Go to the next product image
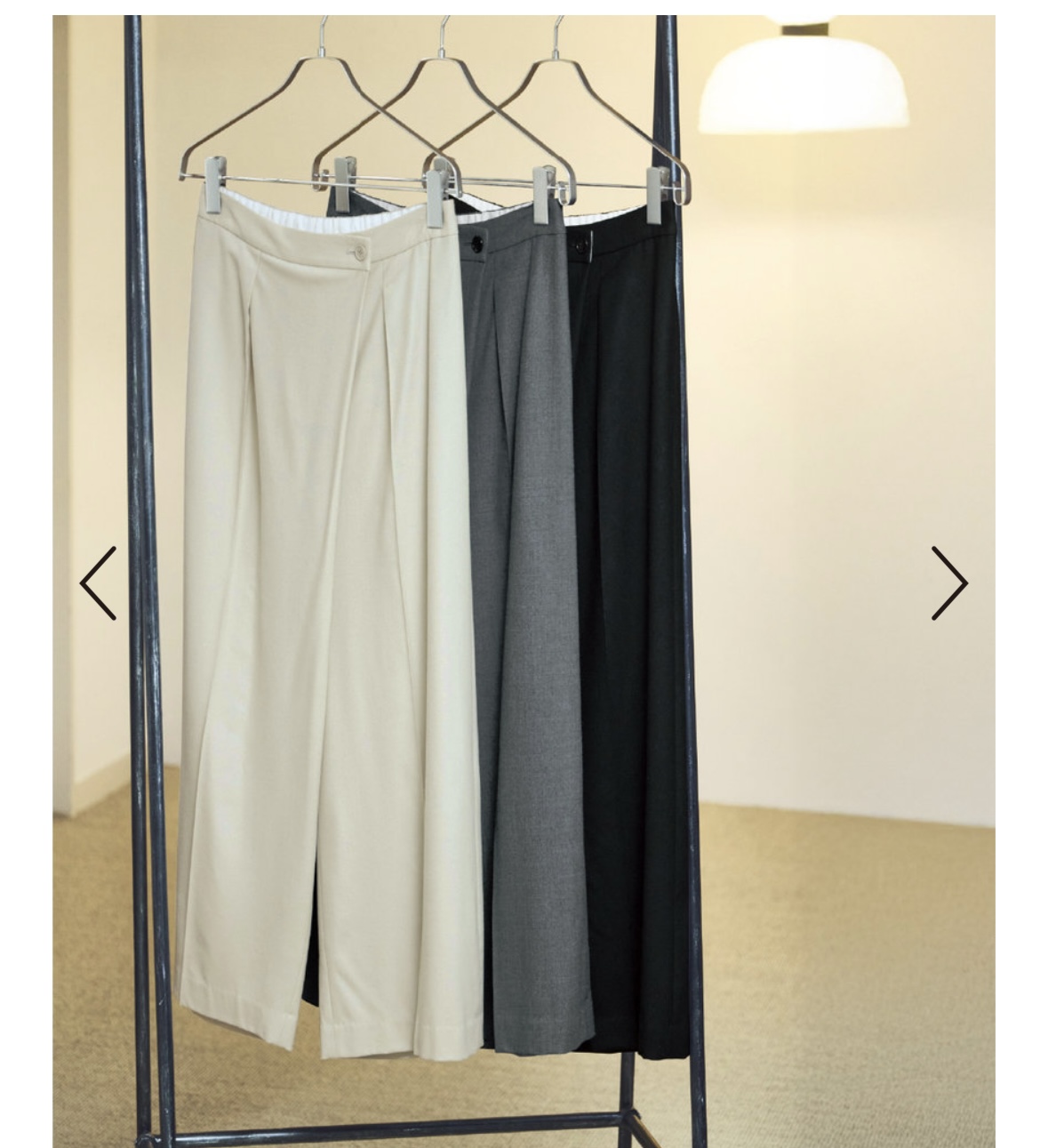Viewport: 1048px width, 1148px height. click(x=948, y=583)
